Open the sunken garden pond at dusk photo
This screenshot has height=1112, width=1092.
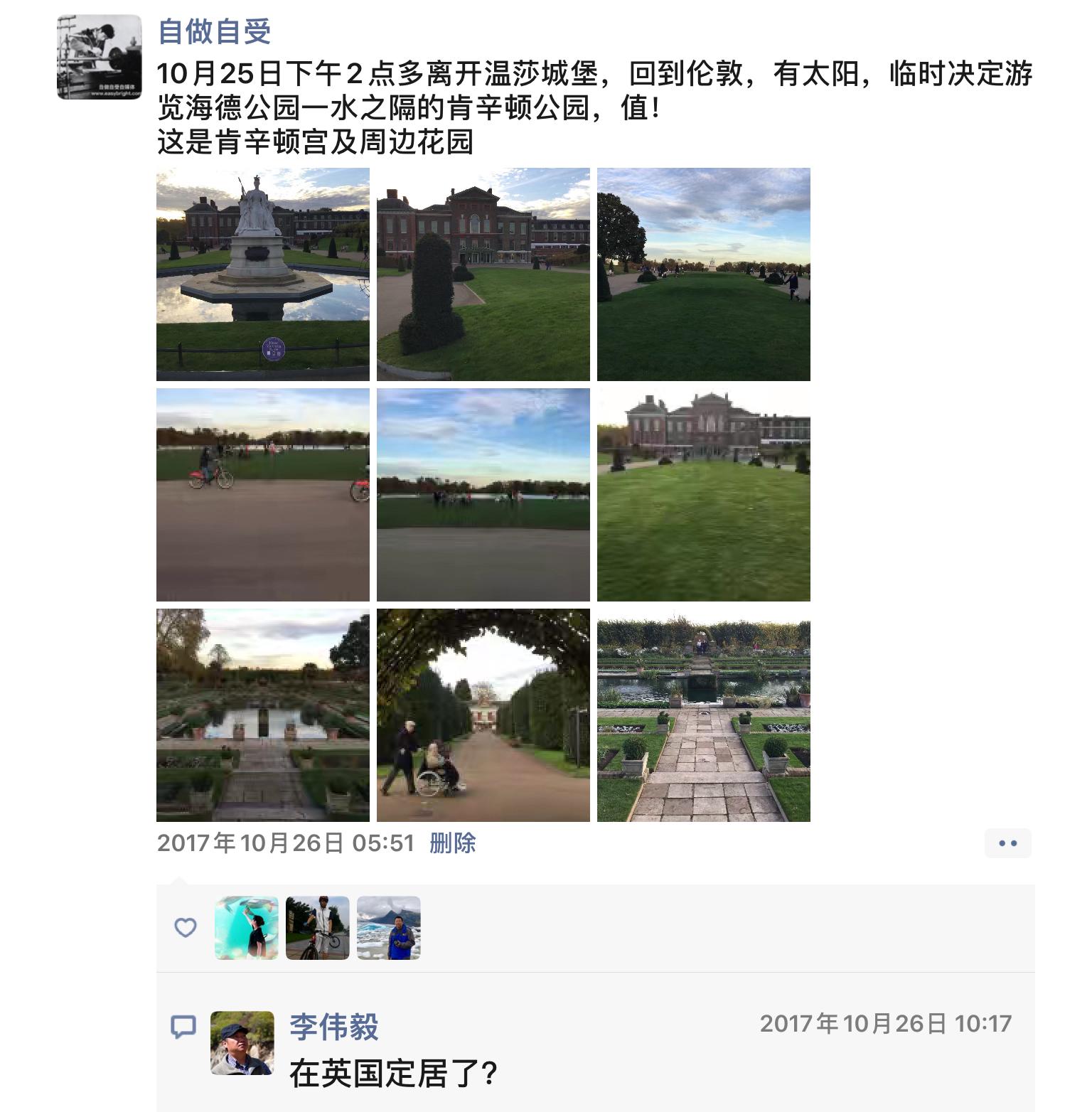263,715
